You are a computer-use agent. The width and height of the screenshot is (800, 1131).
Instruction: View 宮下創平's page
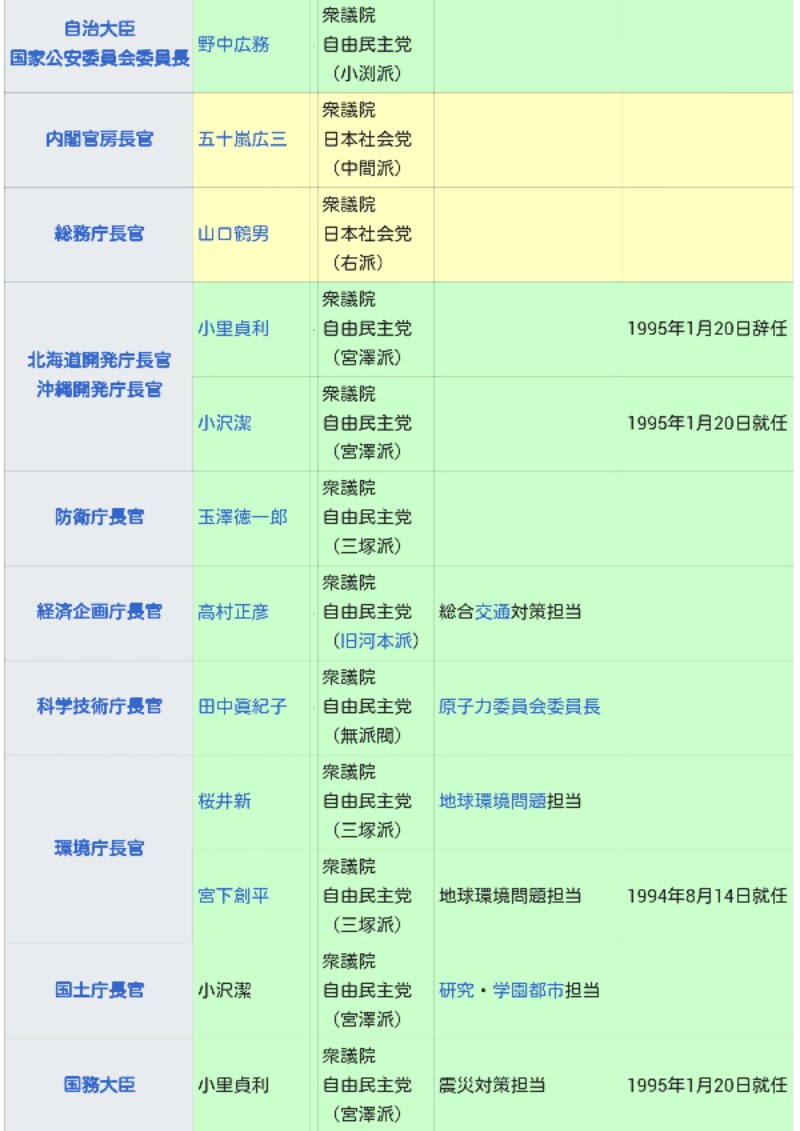pyautogui.click(x=233, y=895)
